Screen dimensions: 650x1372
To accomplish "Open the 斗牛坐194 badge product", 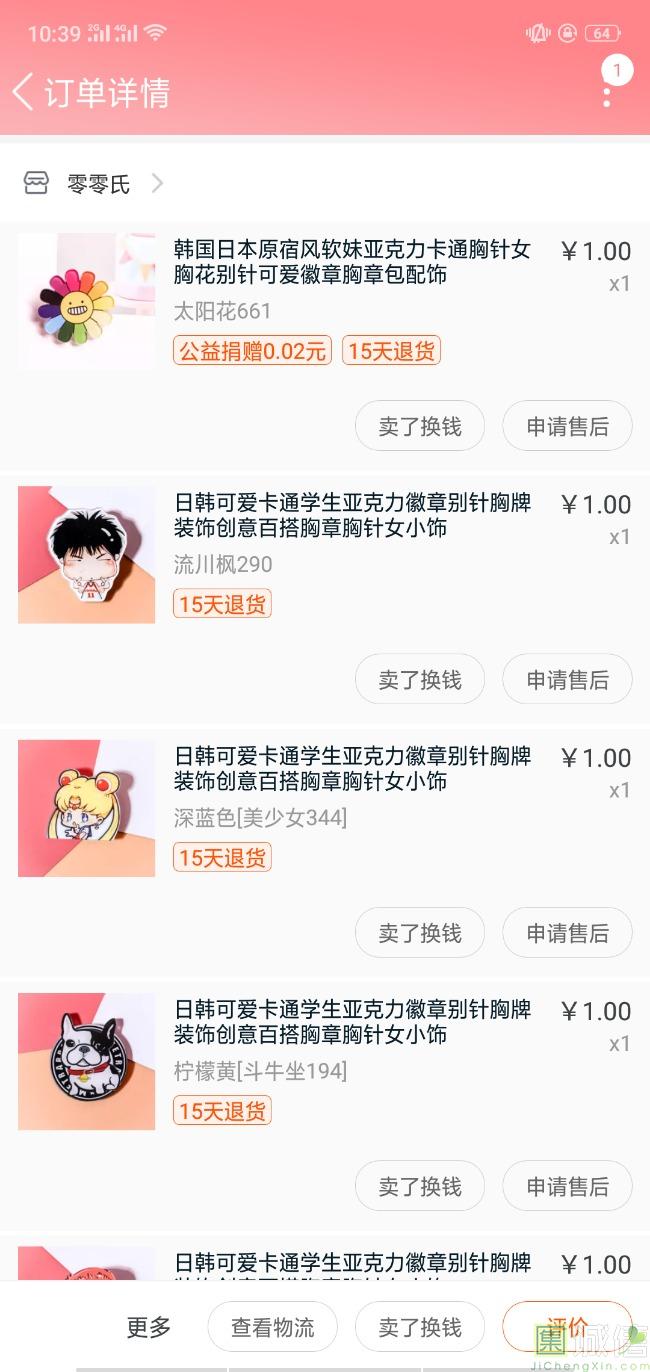I will tap(325, 1061).
